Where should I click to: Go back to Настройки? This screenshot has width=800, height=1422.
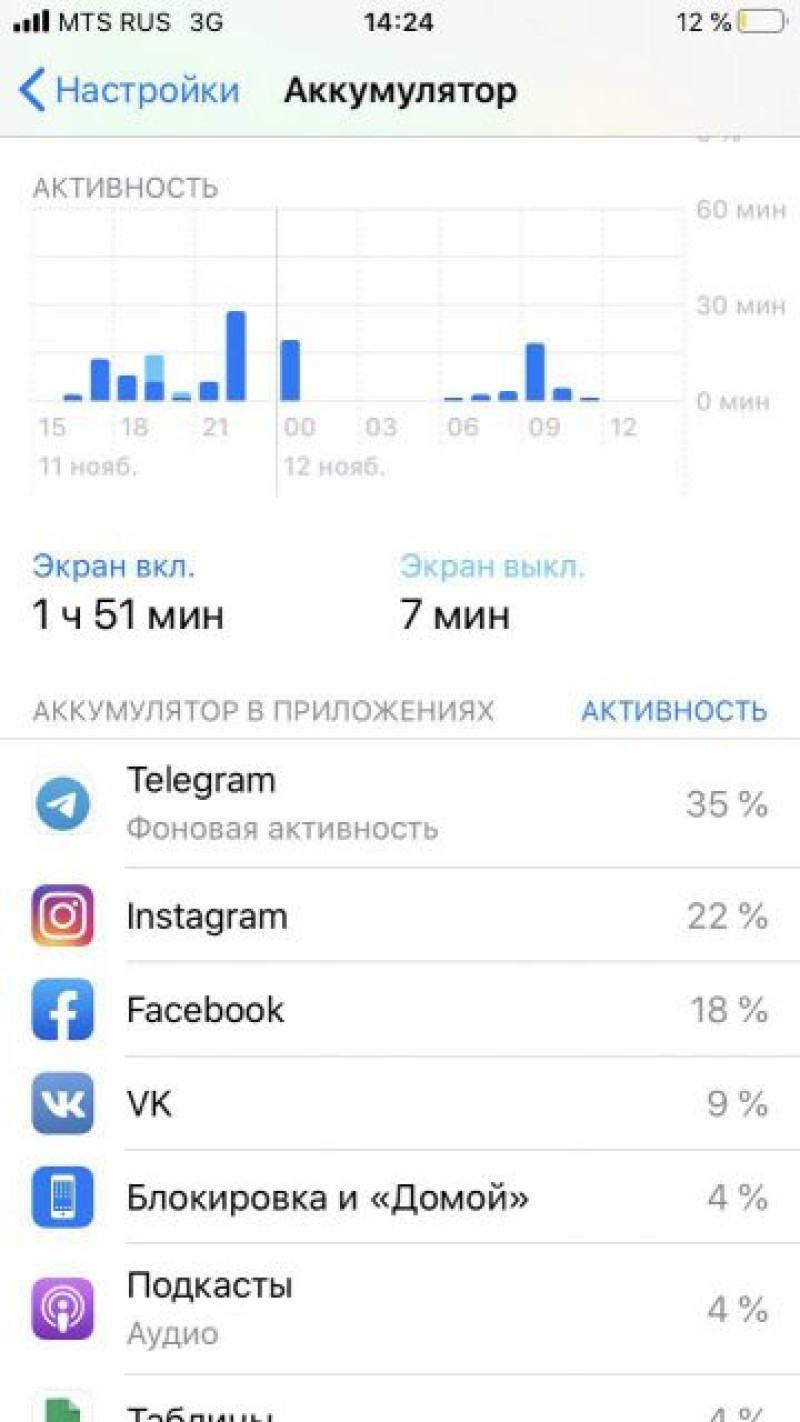130,91
